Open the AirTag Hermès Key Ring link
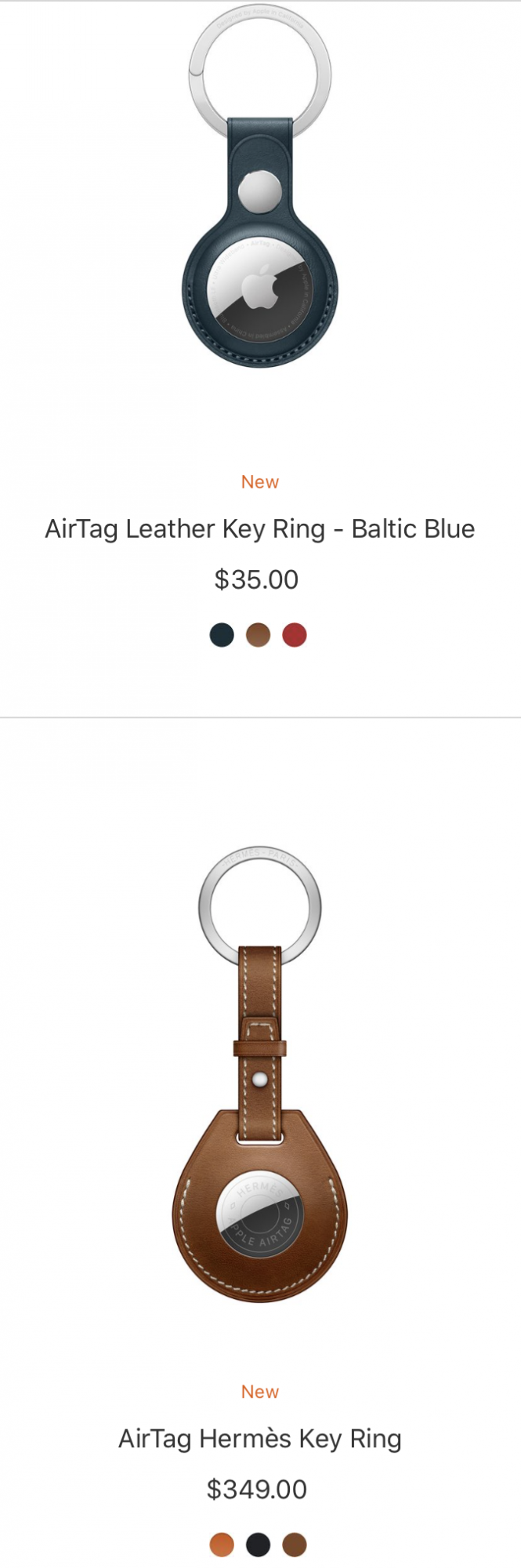The height and width of the screenshot is (1568, 521). [x=260, y=1439]
